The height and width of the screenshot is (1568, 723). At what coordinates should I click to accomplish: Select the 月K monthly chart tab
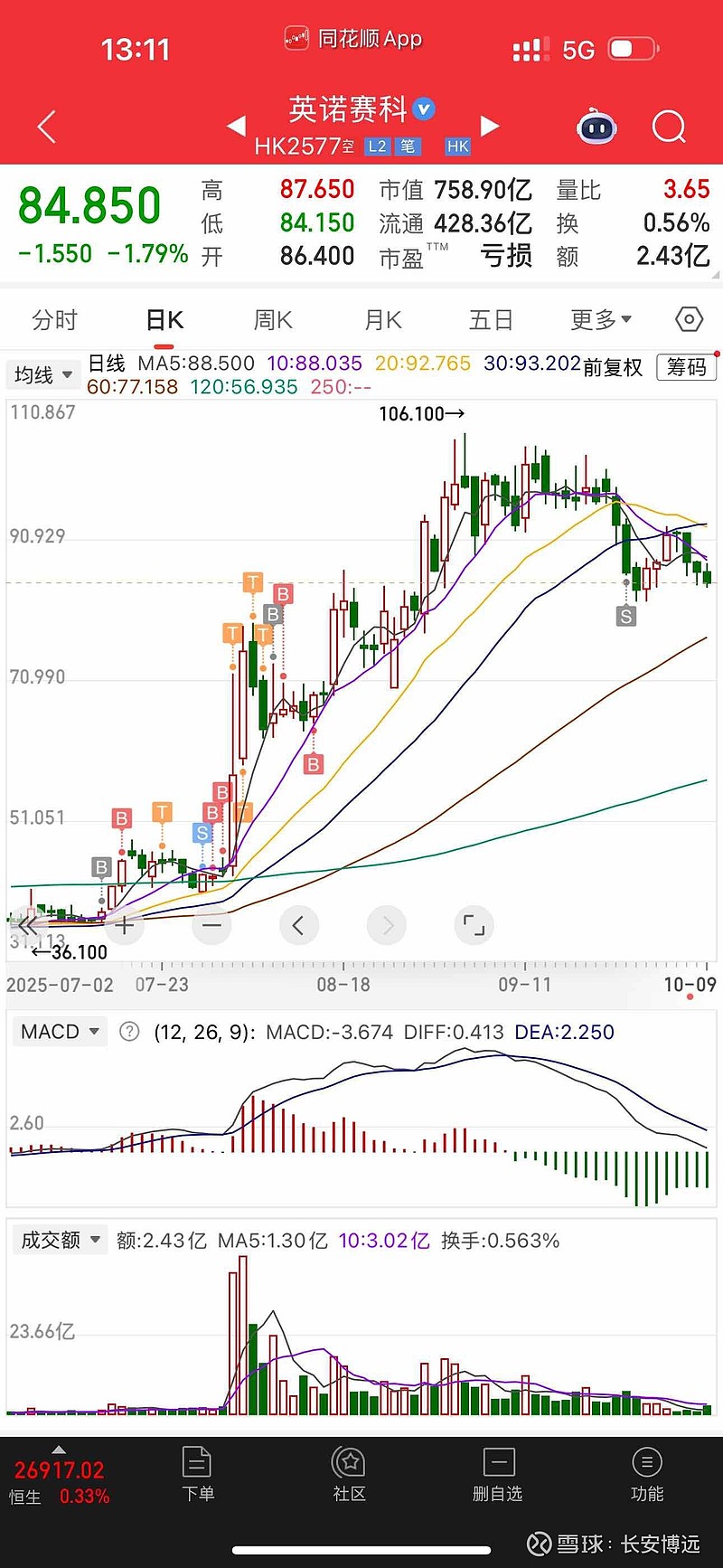(x=382, y=320)
